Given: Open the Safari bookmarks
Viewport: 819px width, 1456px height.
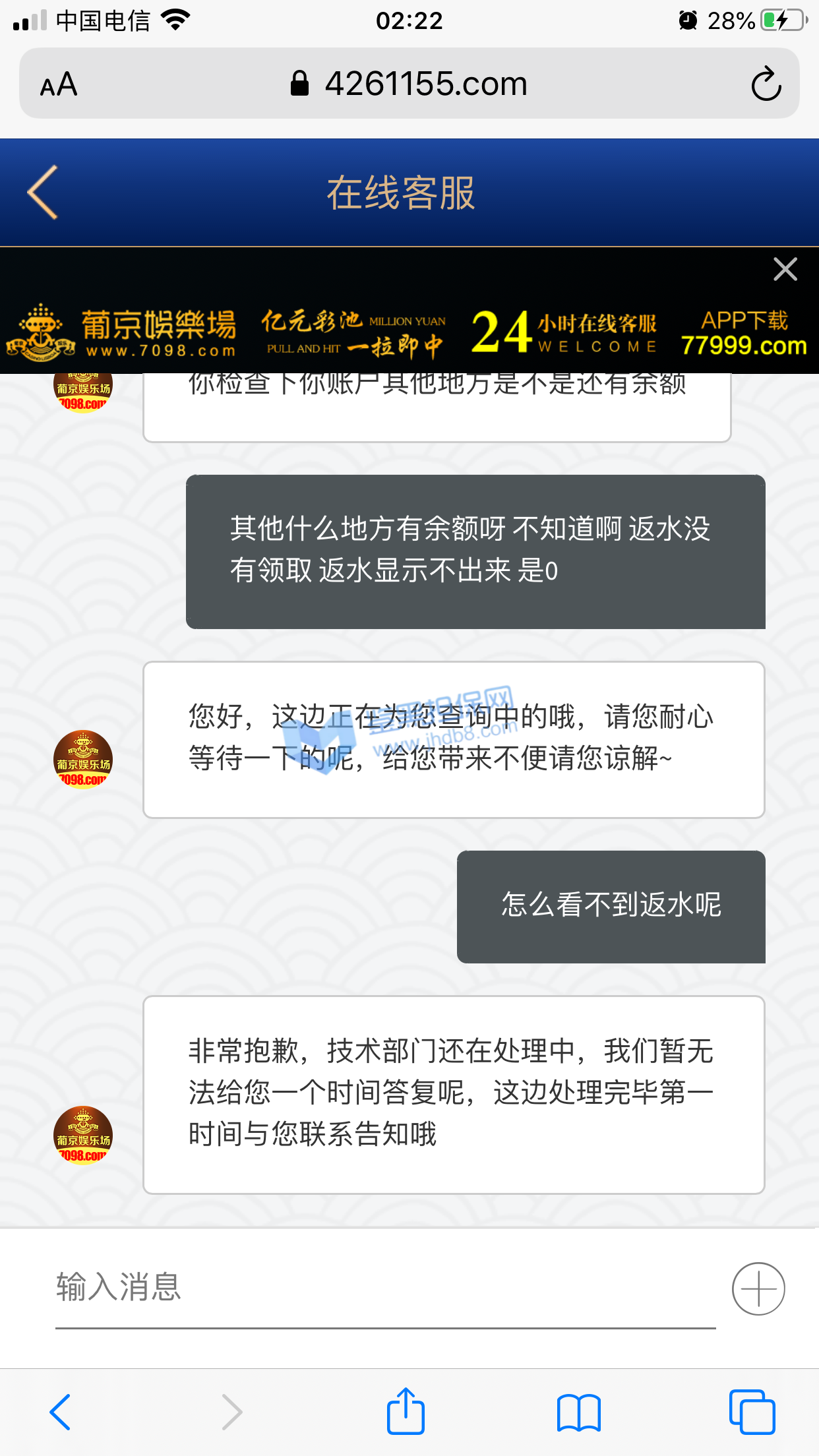Looking at the screenshot, I should tap(578, 1412).
